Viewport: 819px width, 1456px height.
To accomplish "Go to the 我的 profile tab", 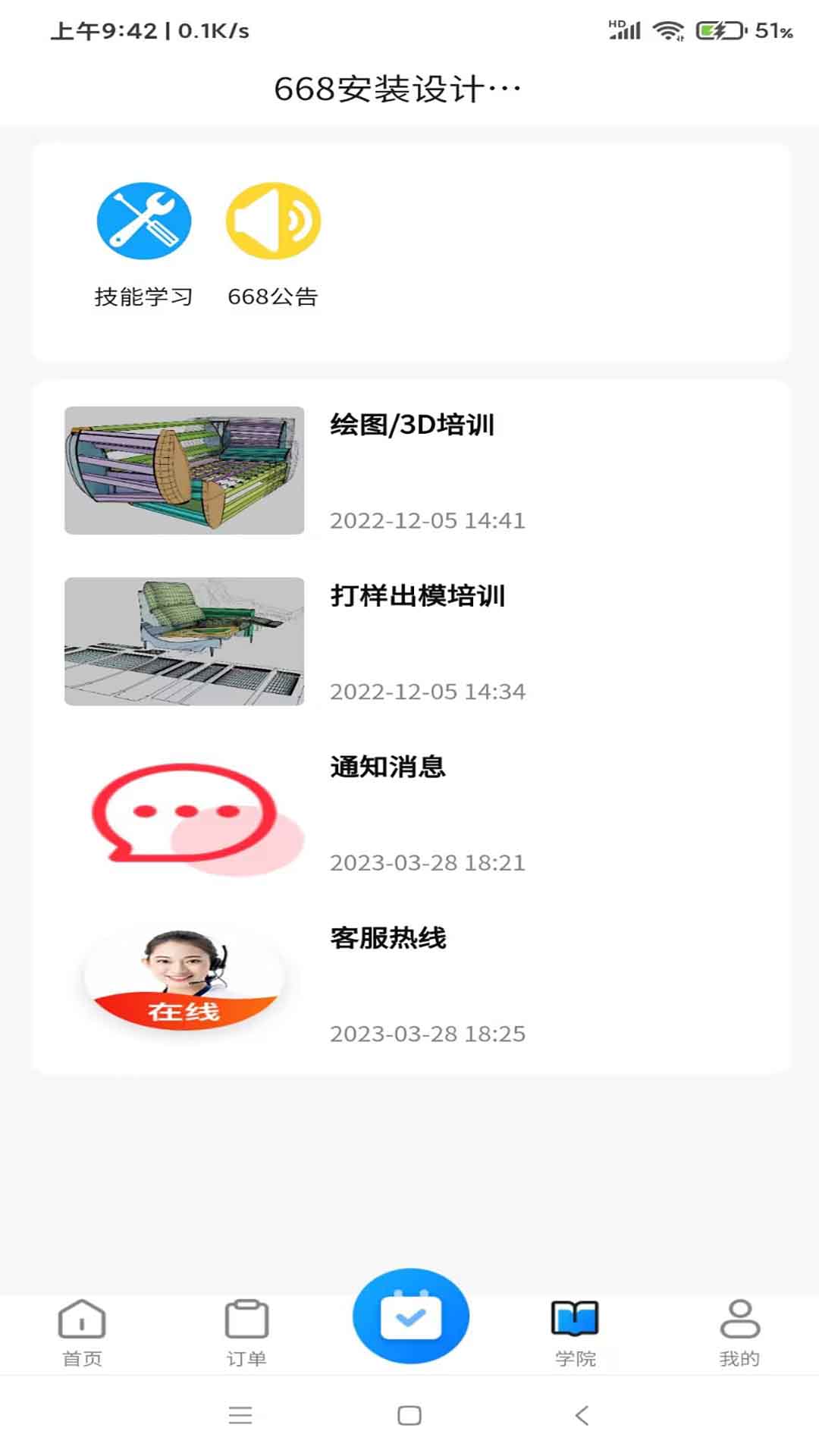I will point(739,1332).
